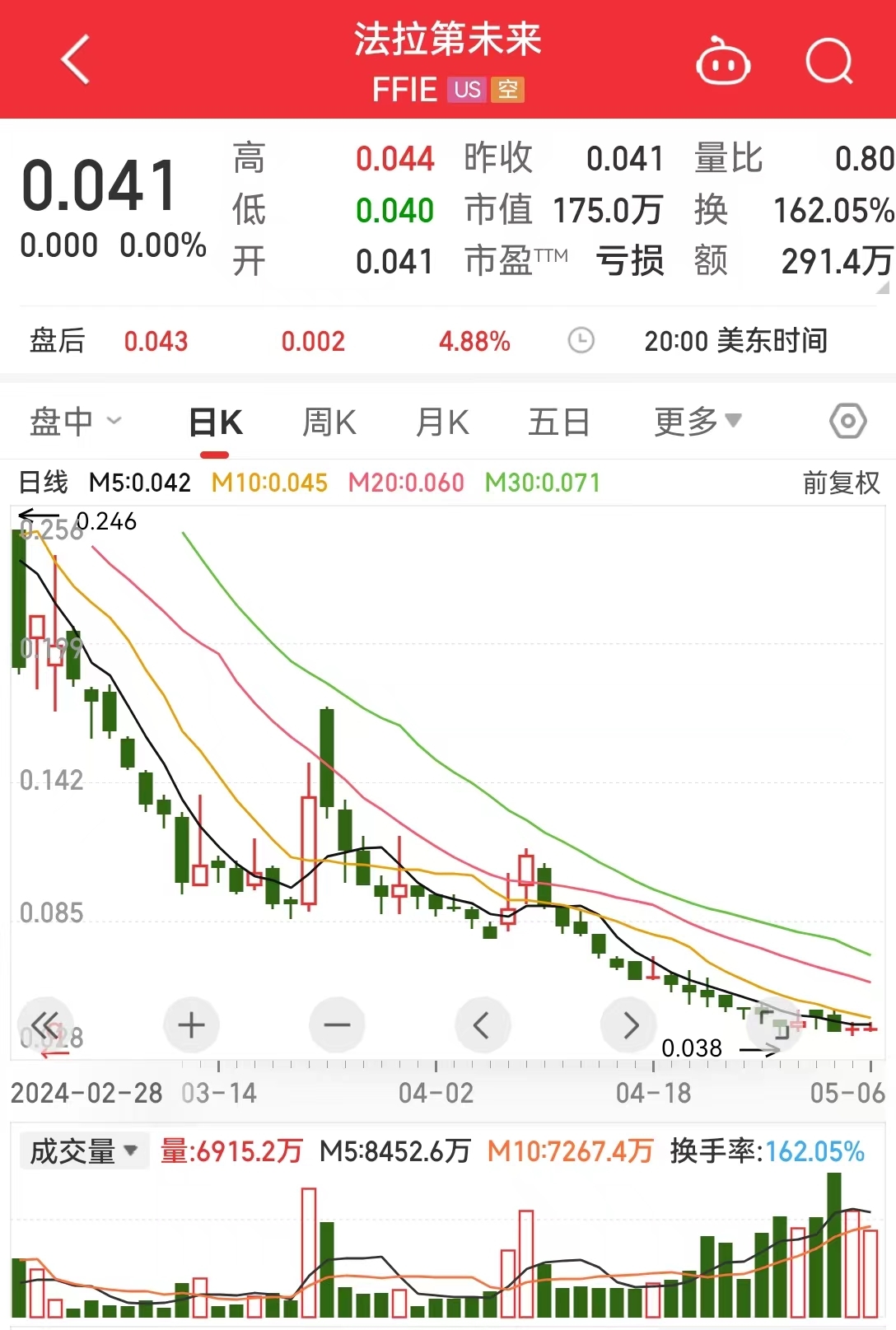896x1330 pixels.
Task: Change the 前复权 adjustment mode
Action: click(x=841, y=483)
